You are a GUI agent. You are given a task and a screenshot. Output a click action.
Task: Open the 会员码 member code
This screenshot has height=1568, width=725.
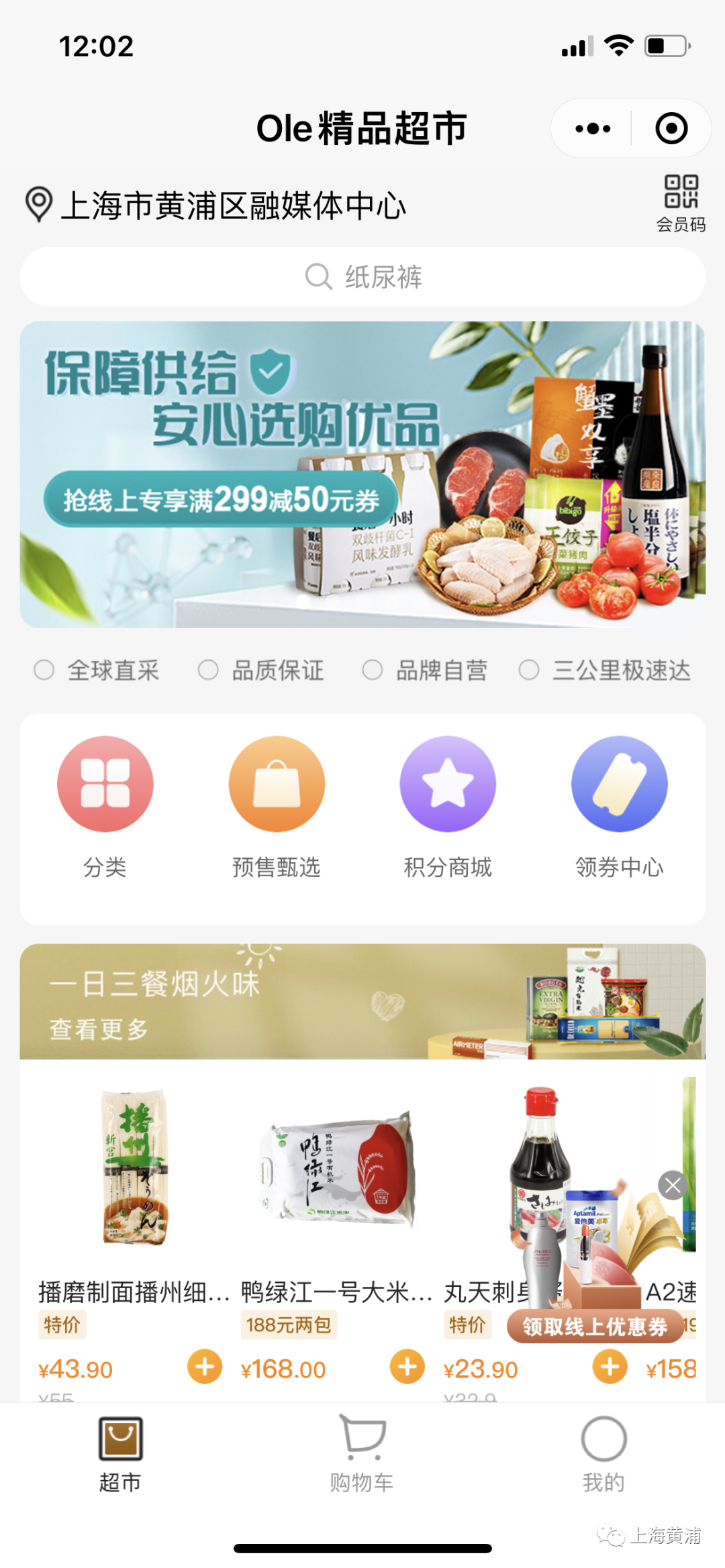[681, 203]
